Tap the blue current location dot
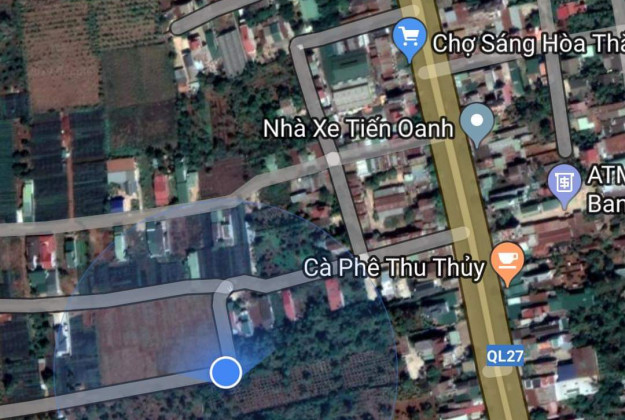The image size is (625, 420). [226, 373]
